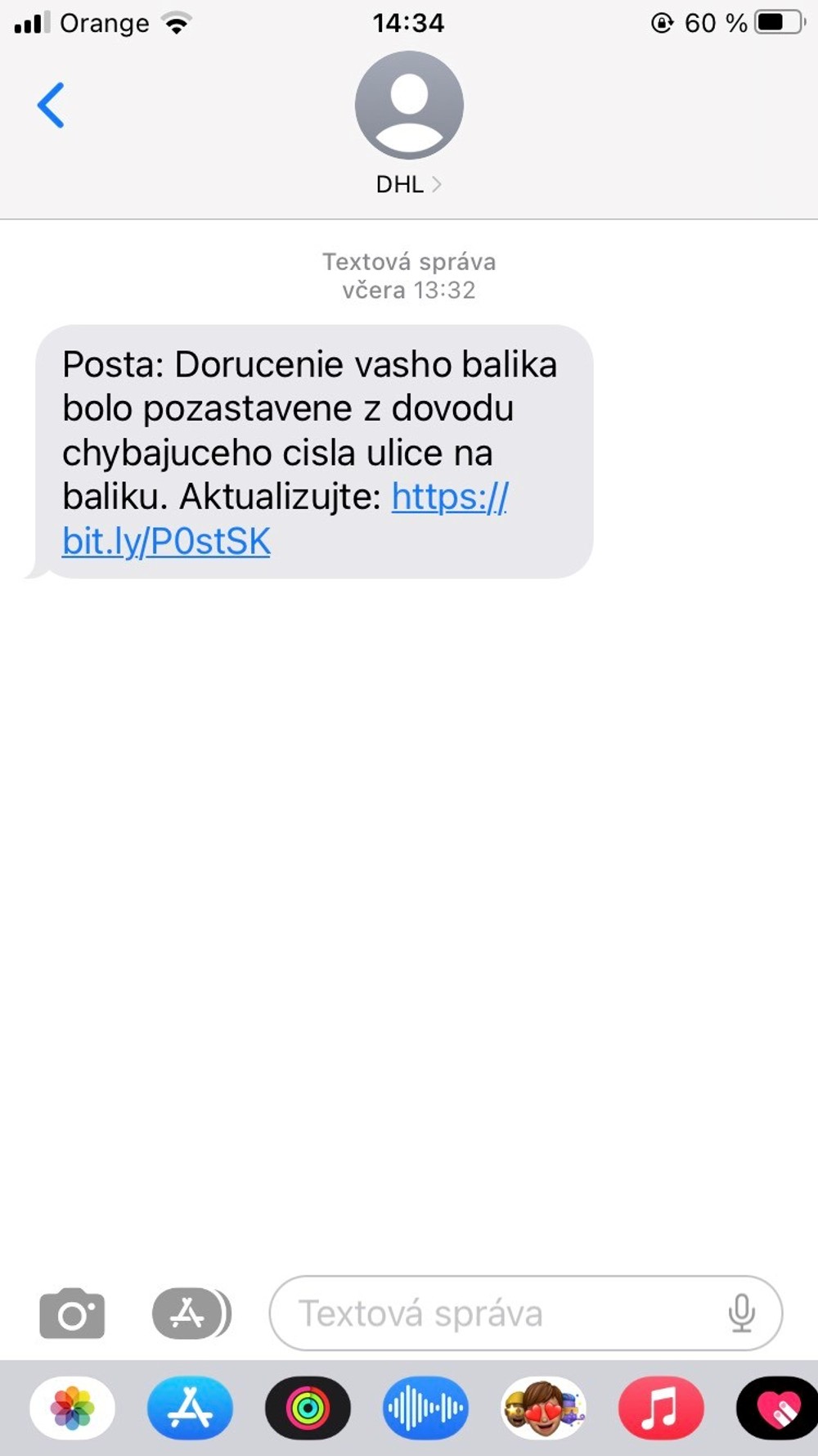818x1456 pixels.
Task: Open the bit.ly/P0stSK link in the message
Action: pos(167,541)
